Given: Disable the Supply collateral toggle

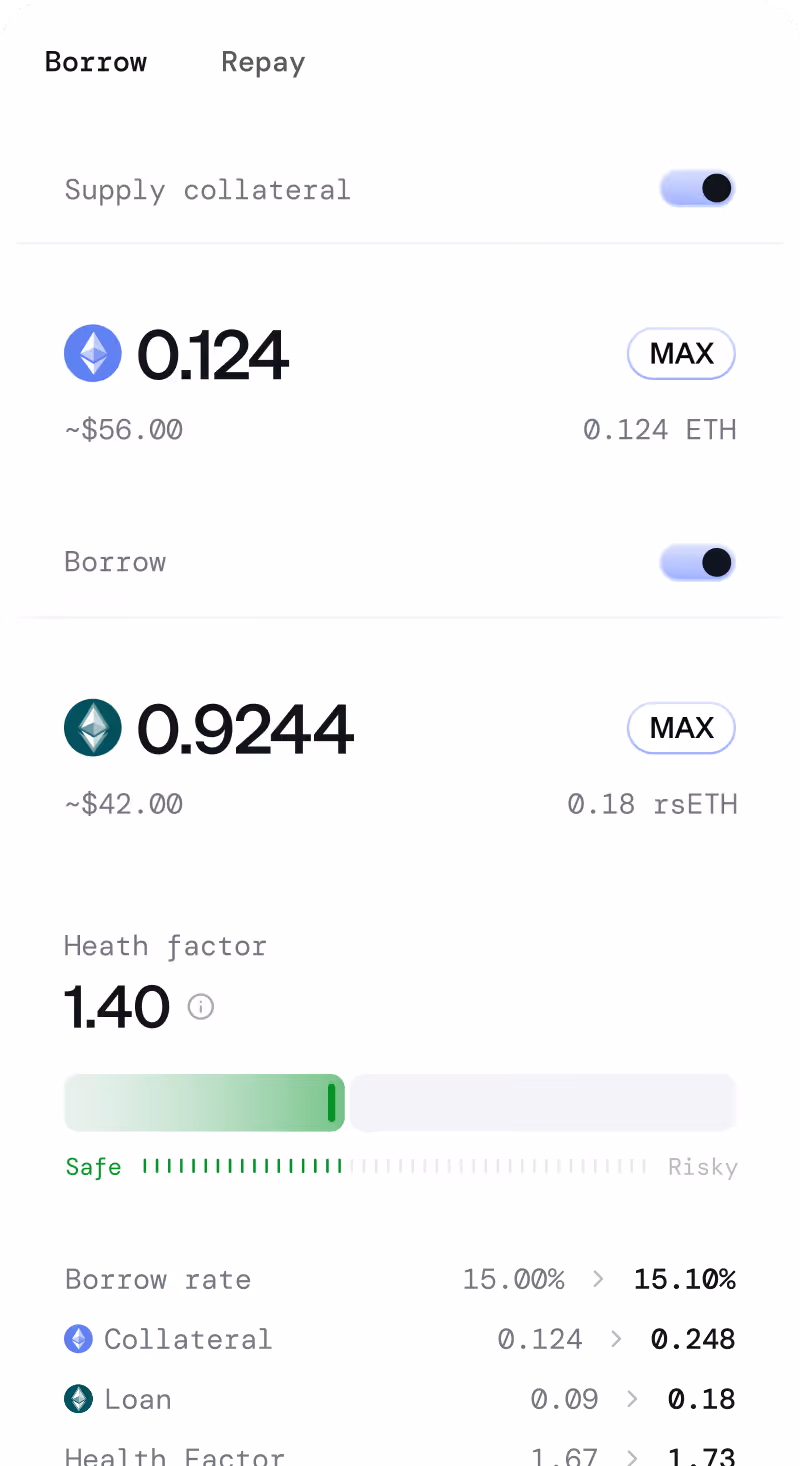Looking at the screenshot, I should [697, 188].
